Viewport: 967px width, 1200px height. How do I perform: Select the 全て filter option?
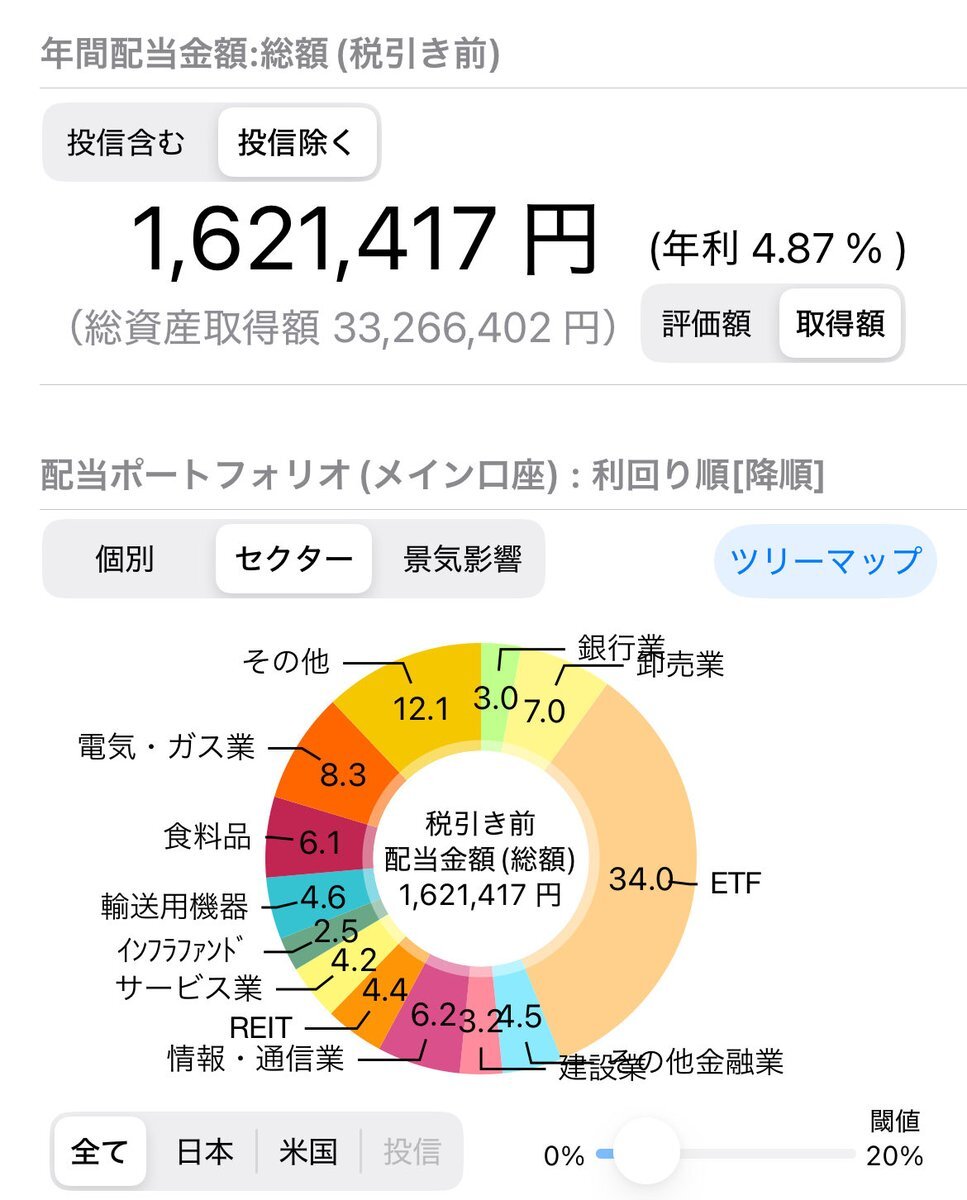point(100,1151)
